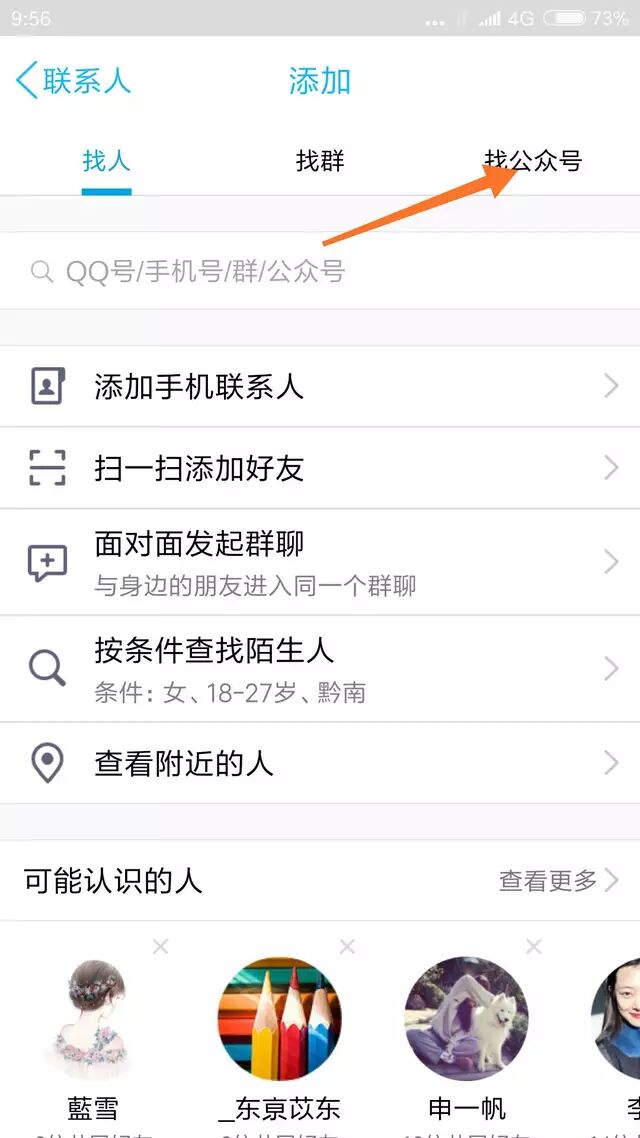Open _东京苡东's suggested profile
This screenshot has height=1138, width=640.
pyautogui.click(x=280, y=1019)
